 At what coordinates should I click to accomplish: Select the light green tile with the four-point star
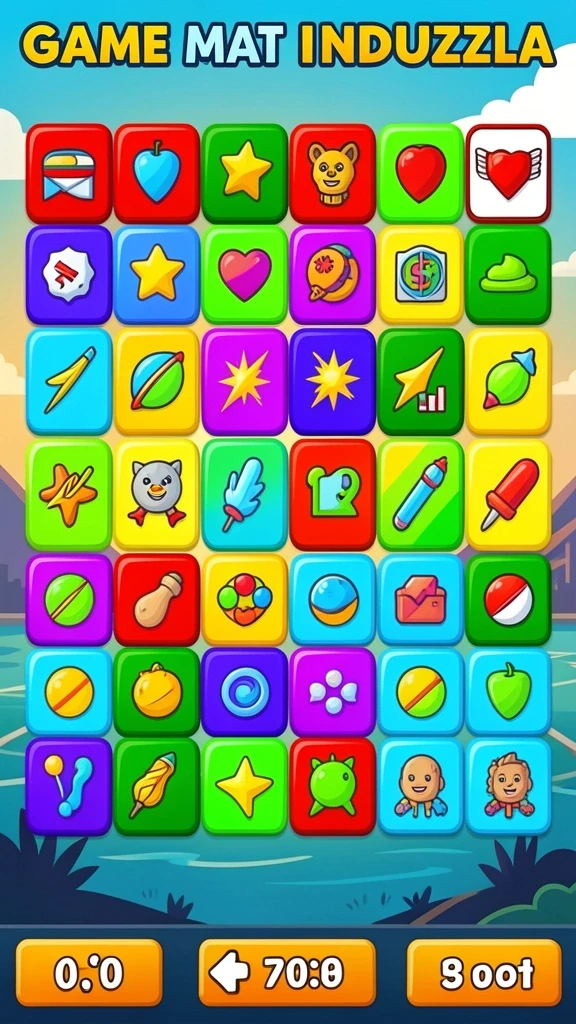[245, 786]
